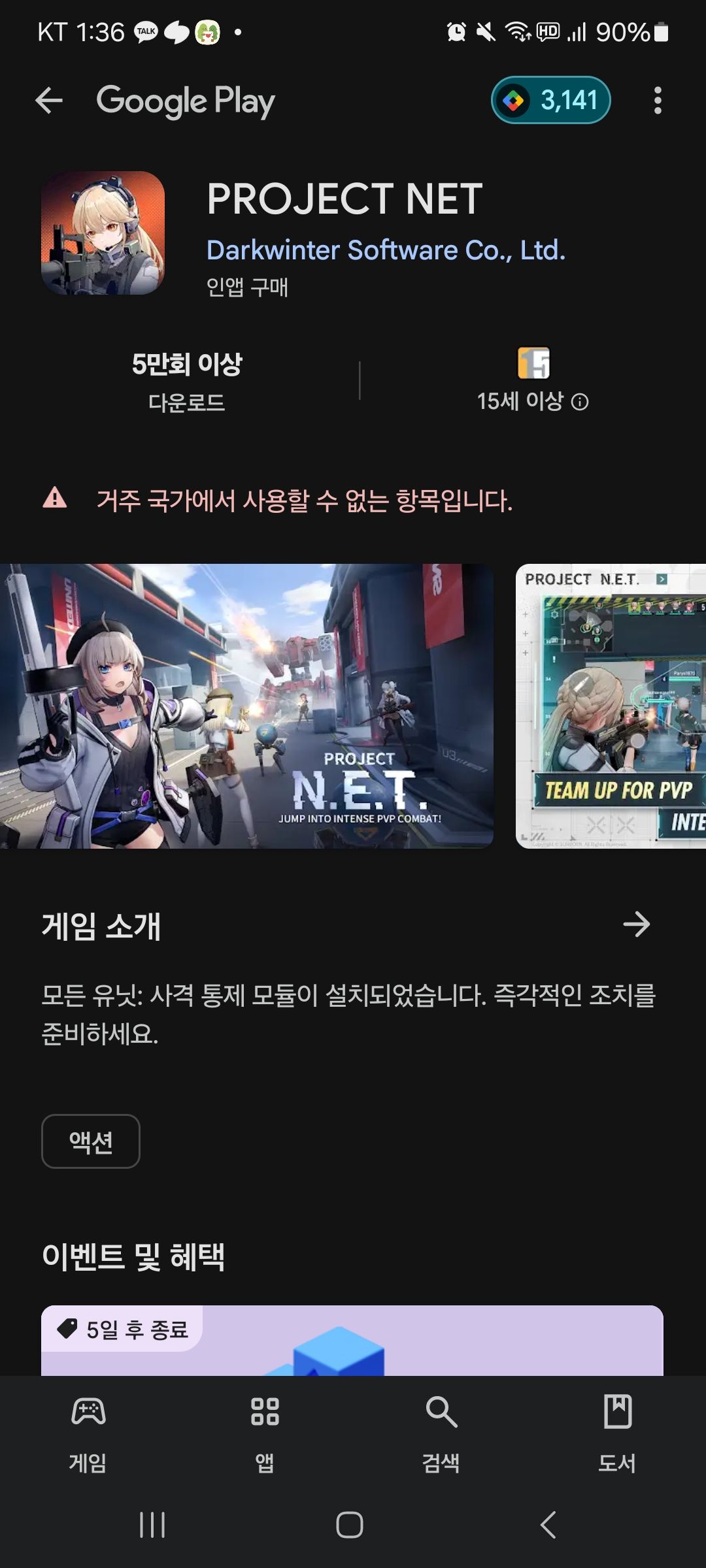Expand the 게임 소개 section arrow
Viewport: 706px width, 1568px height.
[x=636, y=924]
